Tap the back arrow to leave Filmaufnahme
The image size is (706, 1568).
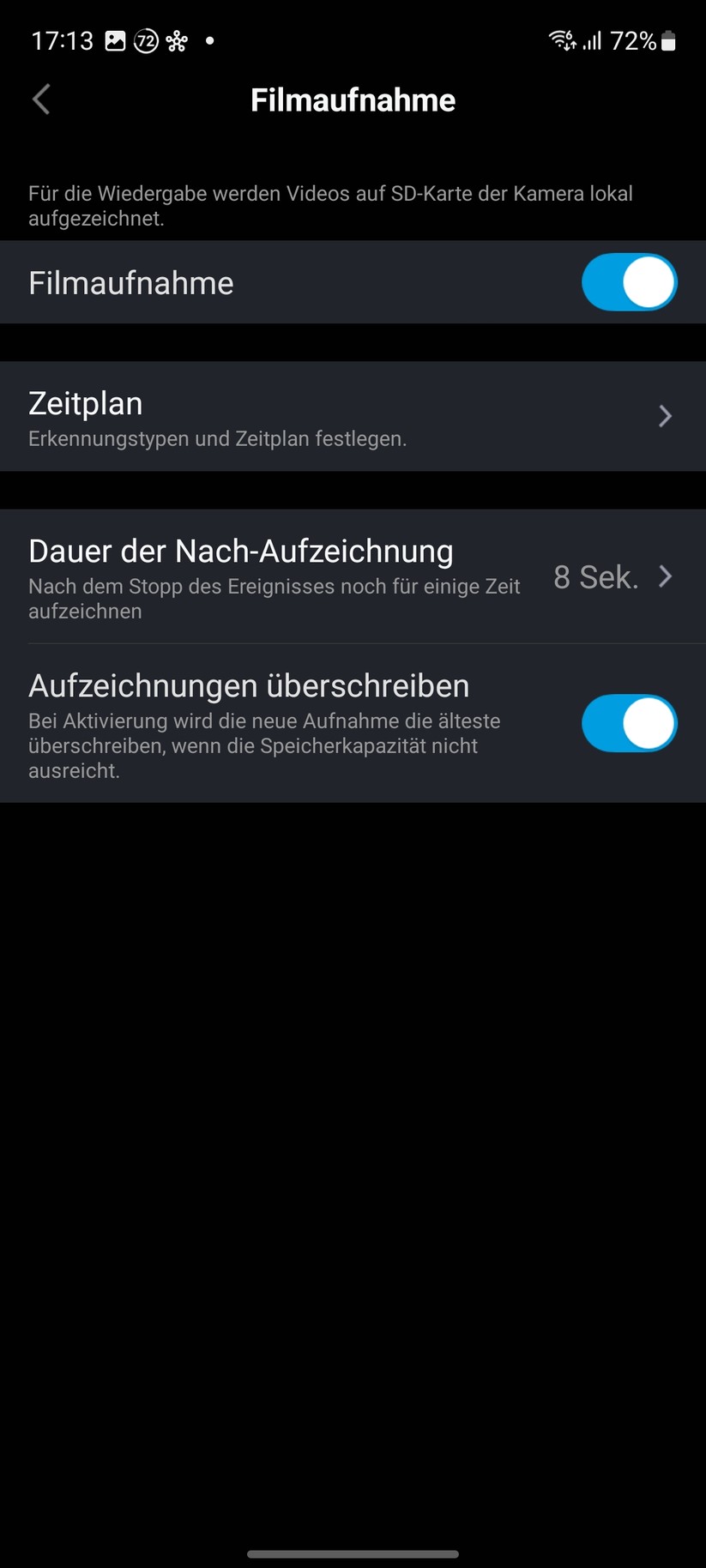40,99
